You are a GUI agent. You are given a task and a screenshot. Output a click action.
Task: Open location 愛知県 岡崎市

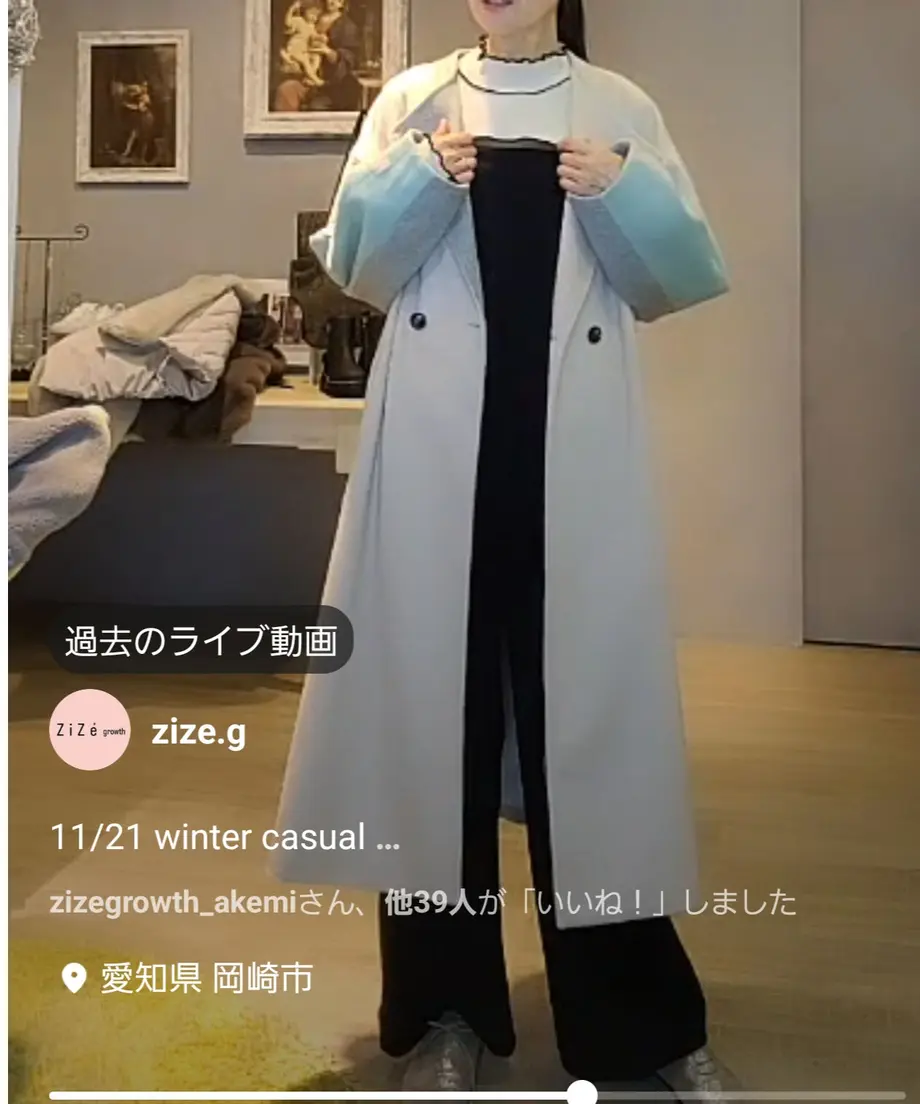tap(186, 977)
